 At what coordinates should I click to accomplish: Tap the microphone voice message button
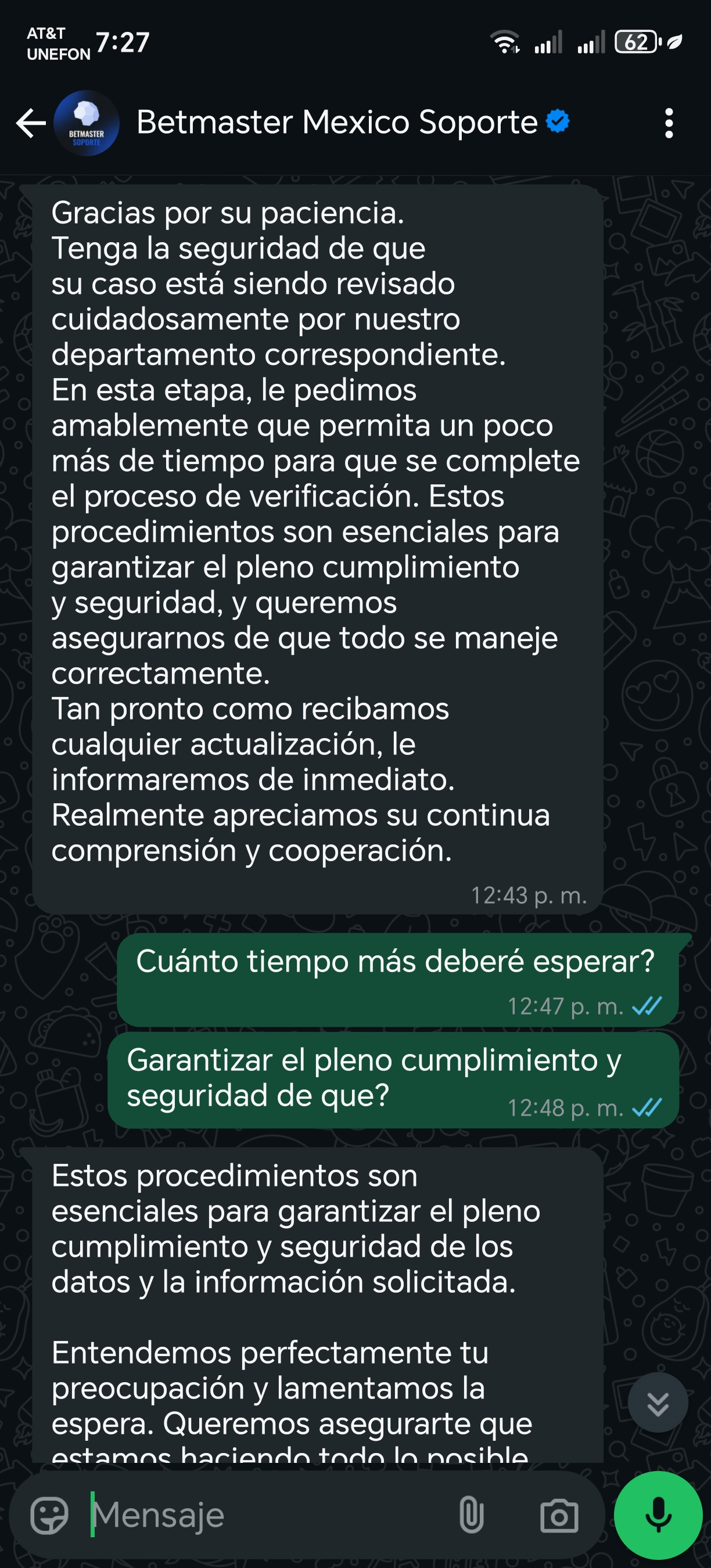pos(658,1515)
